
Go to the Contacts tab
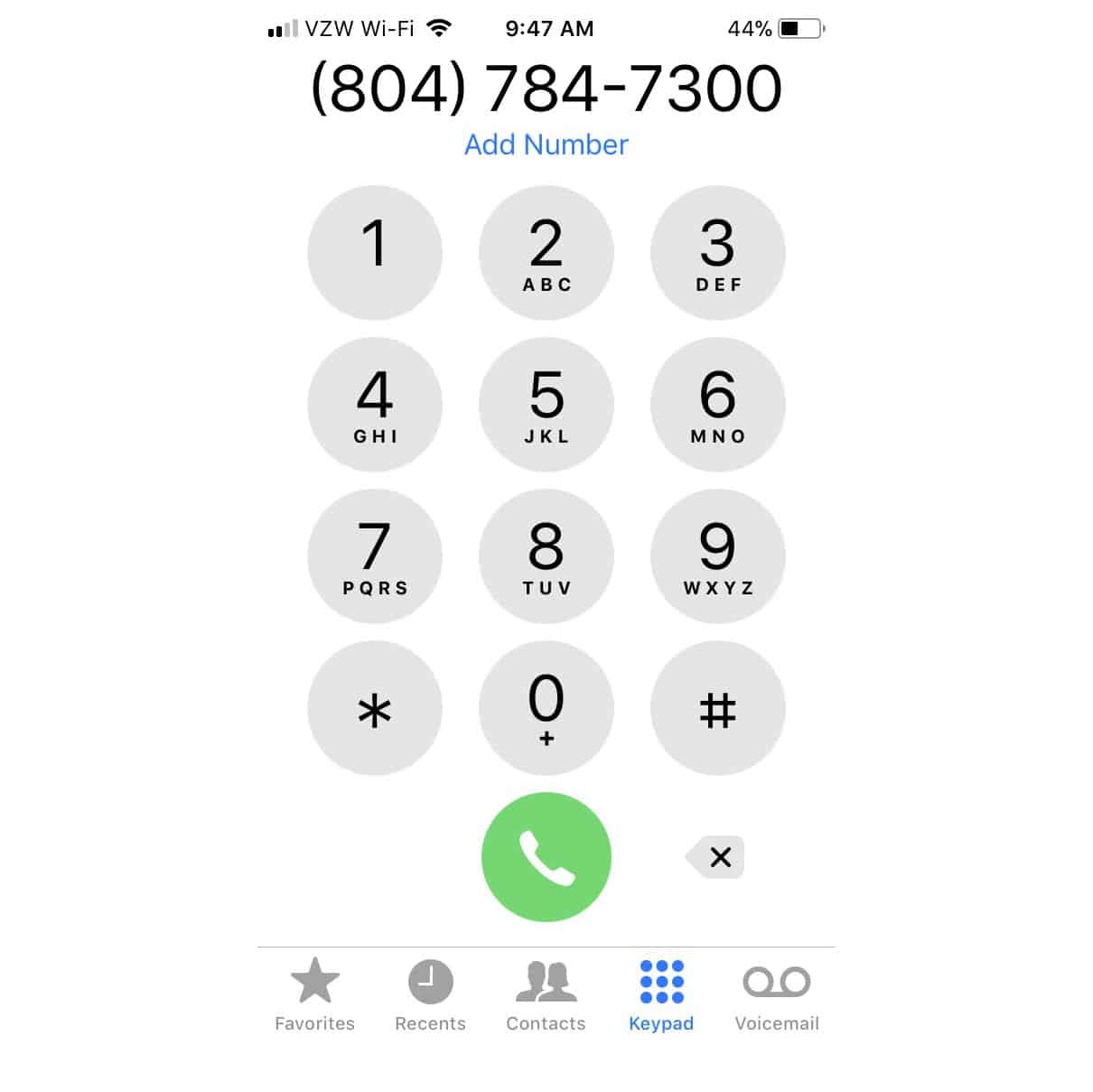[x=546, y=994]
